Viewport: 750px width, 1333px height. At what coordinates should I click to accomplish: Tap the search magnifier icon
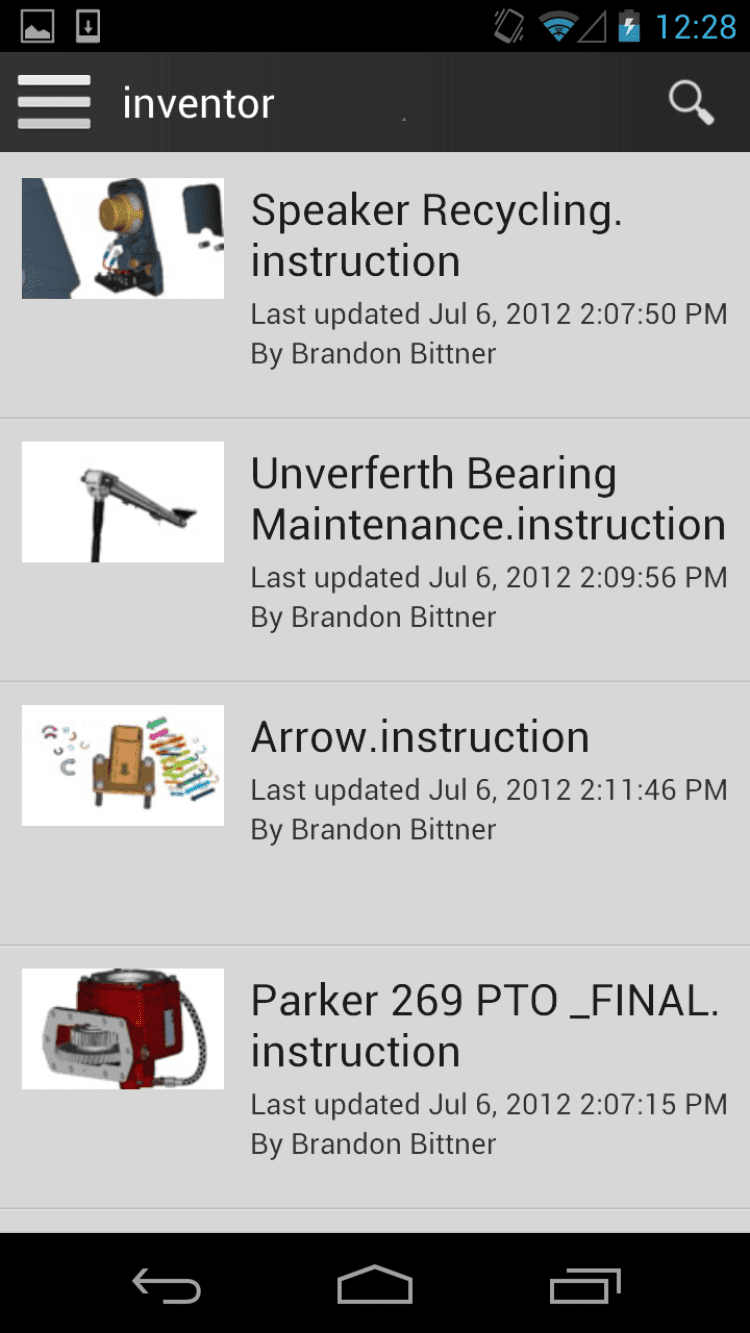click(x=690, y=102)
